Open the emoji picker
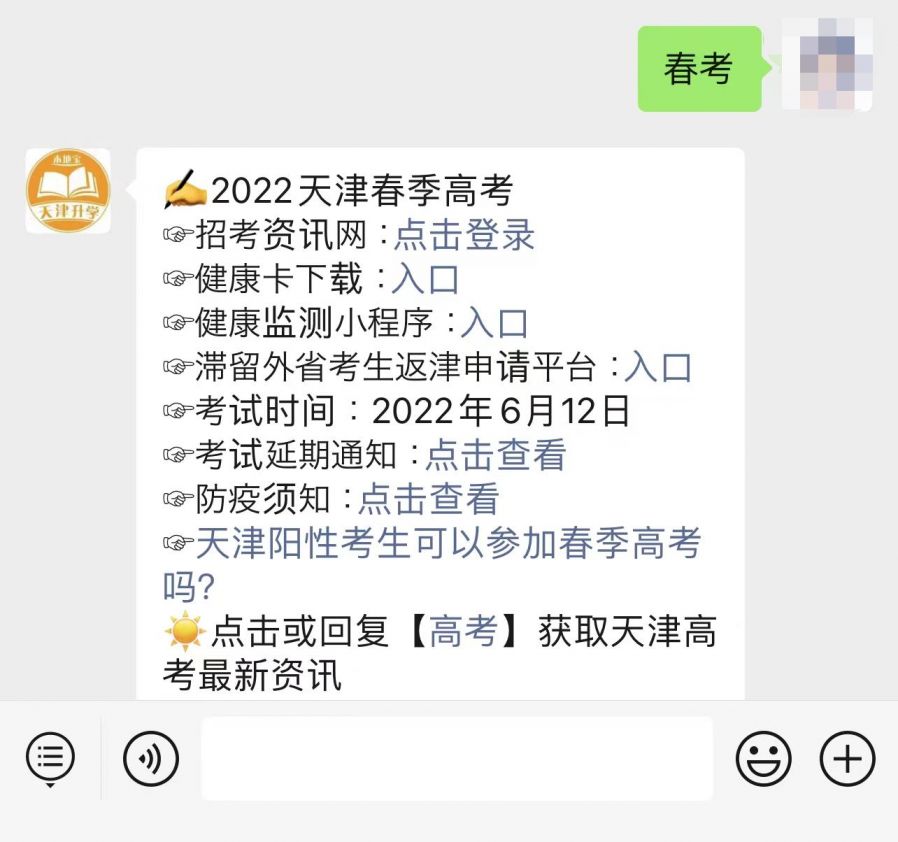Viewport: 898px width, 842px height. click(x=763, y=759)
